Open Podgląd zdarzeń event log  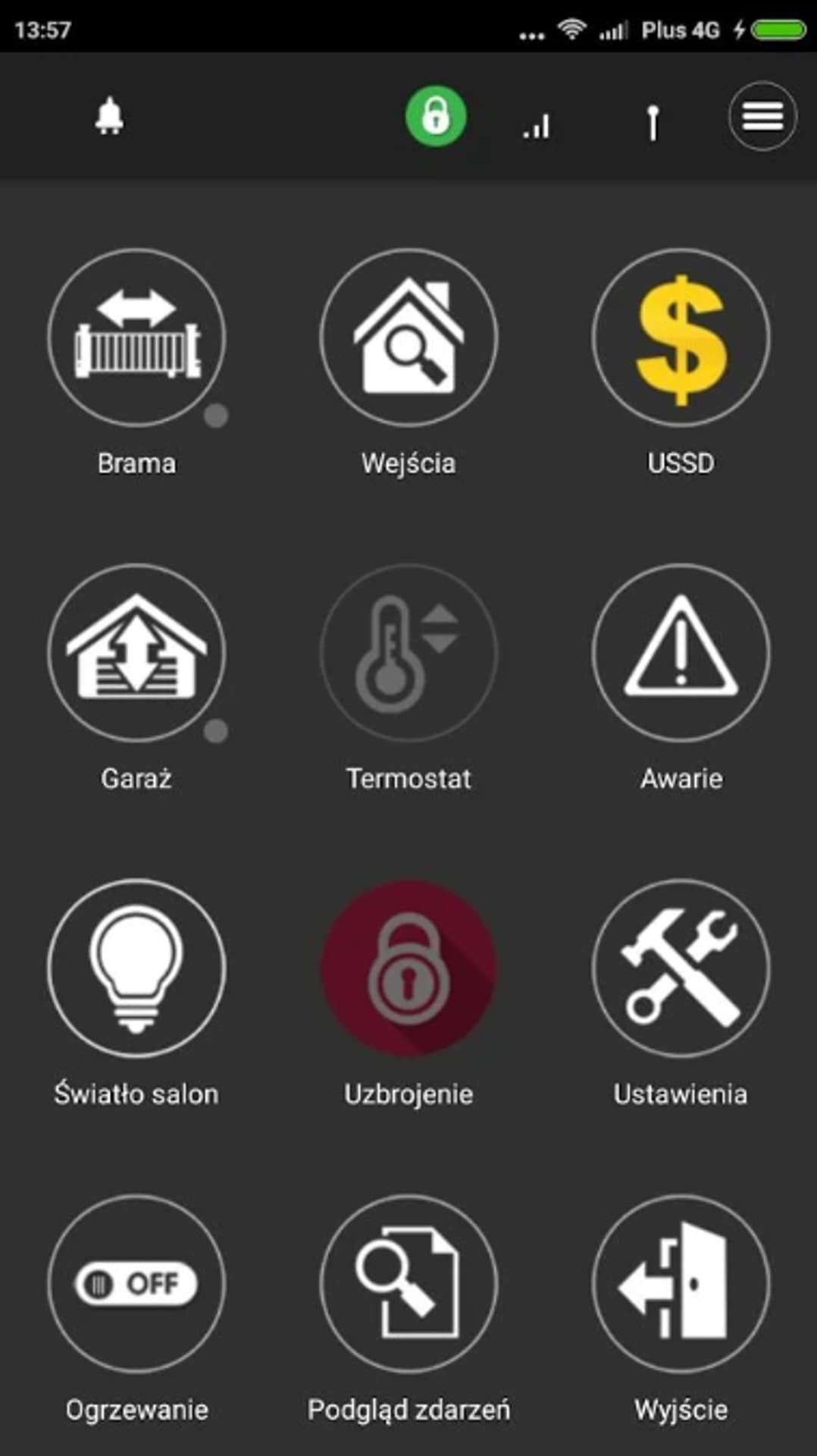[x=409, y=1283]
